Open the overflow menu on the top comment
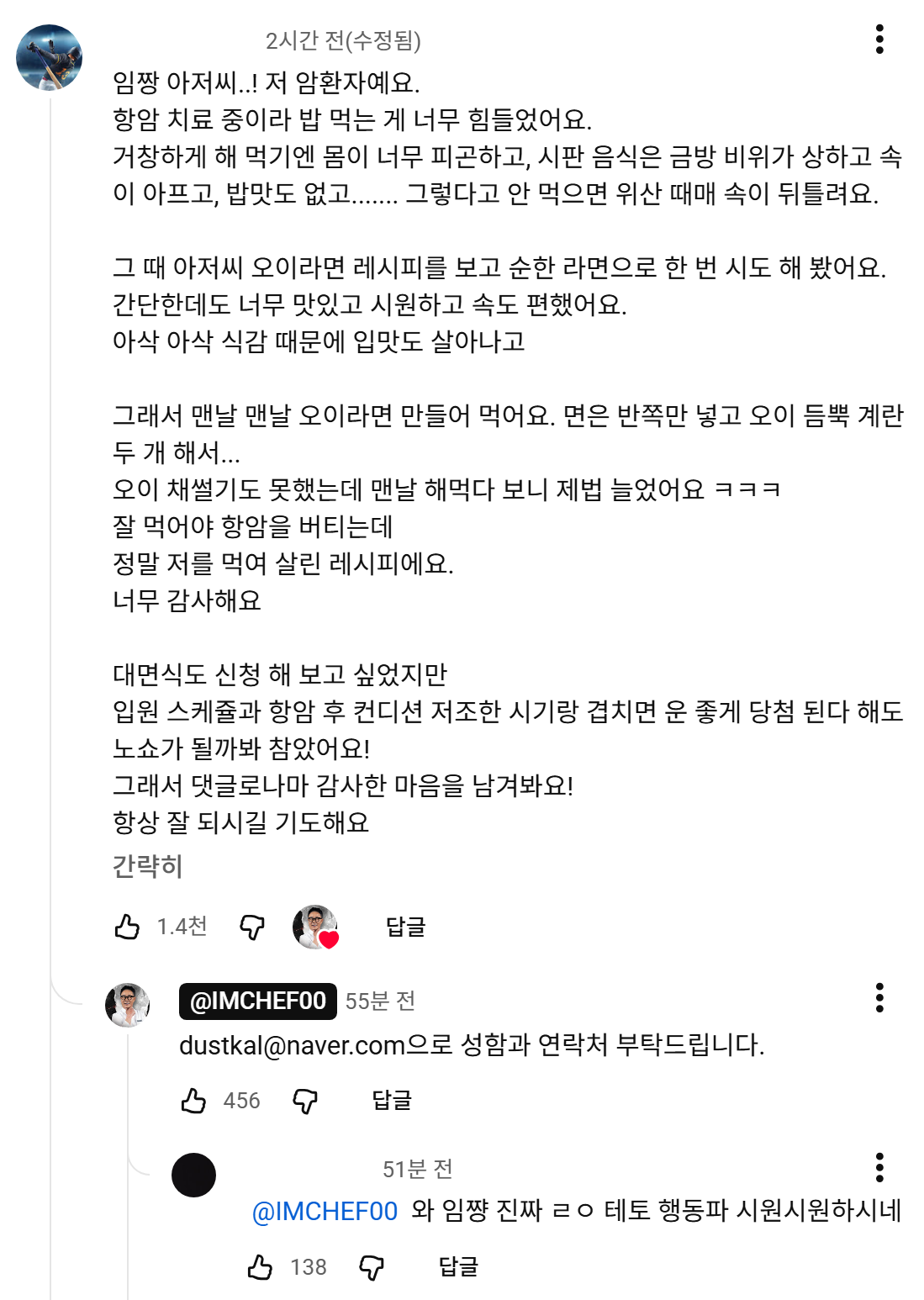This screenshot has width=924, height=1300. [879, 39]
